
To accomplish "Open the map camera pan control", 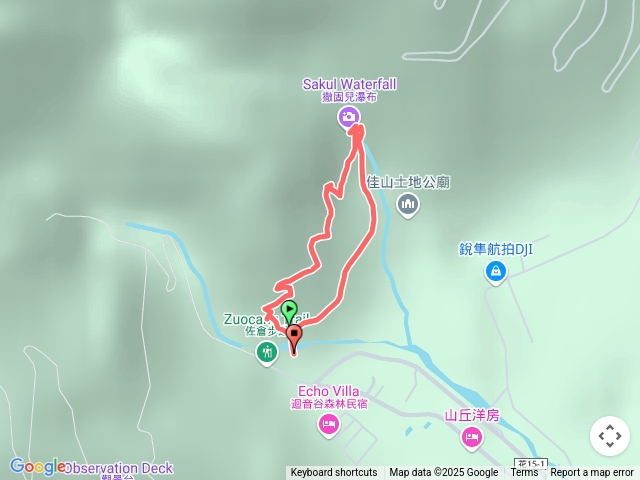I will click(x=610, y=437).
